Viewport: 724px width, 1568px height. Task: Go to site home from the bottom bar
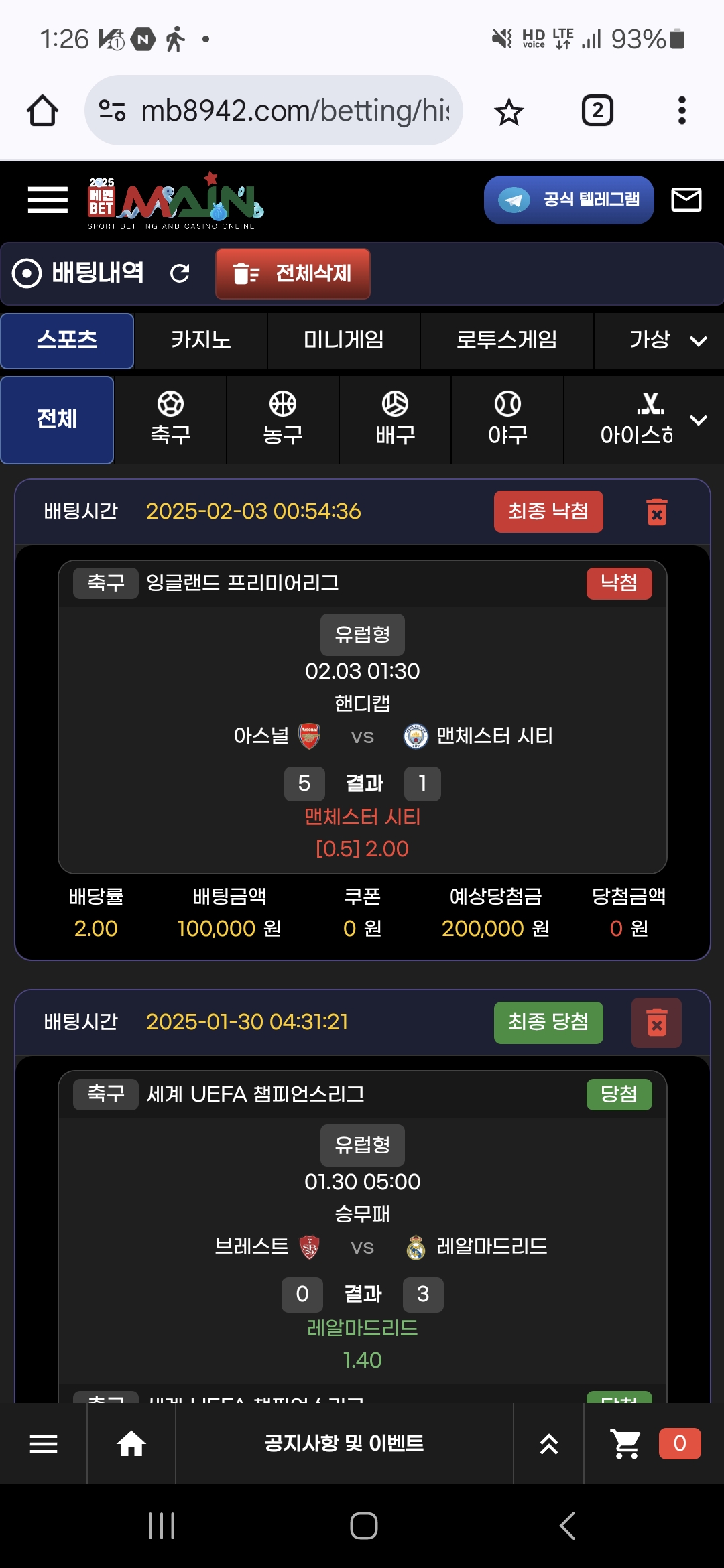[131, 1443]
